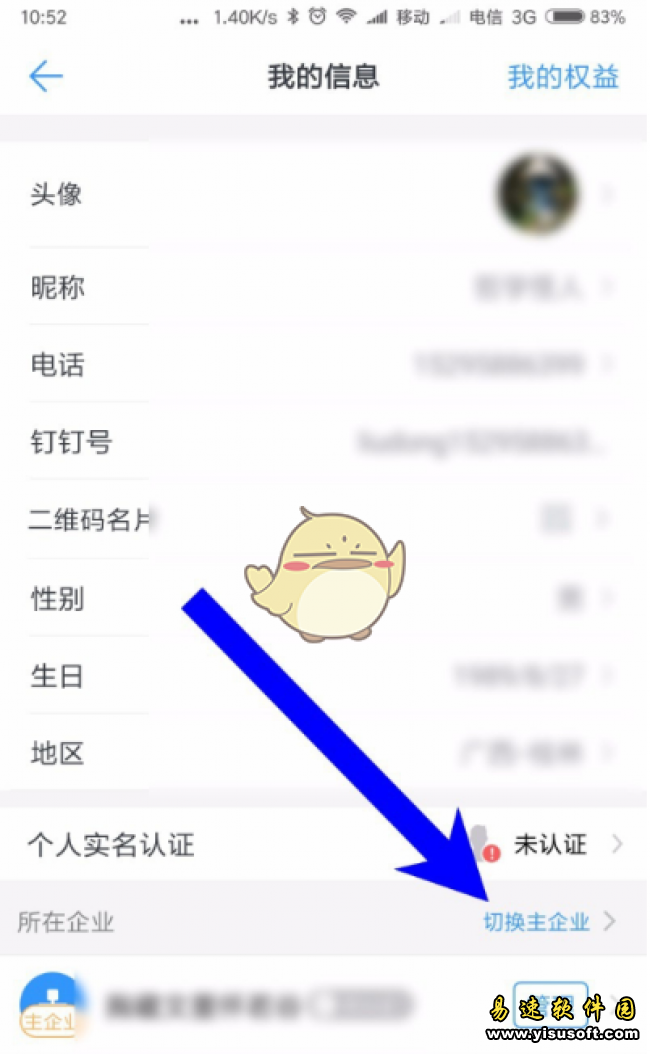The width and height of the screenshot is (650, 1054).
Task: Open the 二维码名片 row
Action: pyautogui.click(x=325, y=519)
